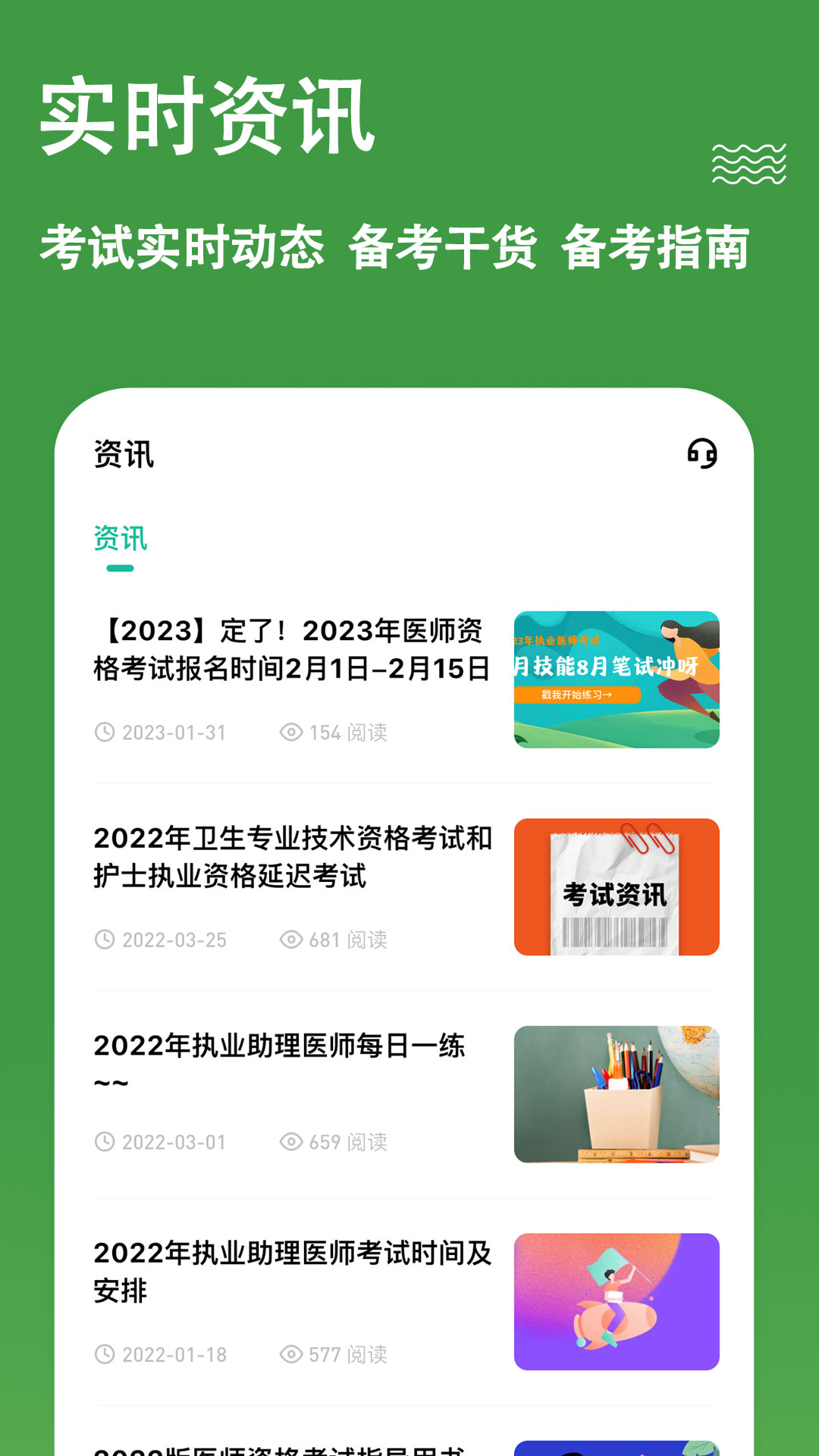Click the clock icon beside 2022-03-25

(105, 940)
